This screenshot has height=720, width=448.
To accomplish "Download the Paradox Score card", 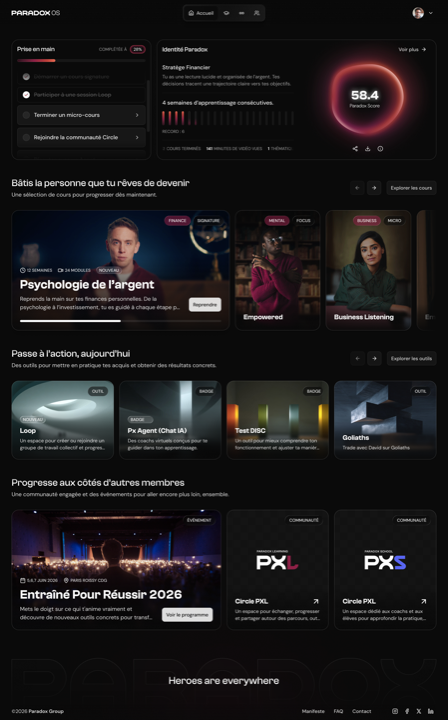I will click(x=368, y=149).
